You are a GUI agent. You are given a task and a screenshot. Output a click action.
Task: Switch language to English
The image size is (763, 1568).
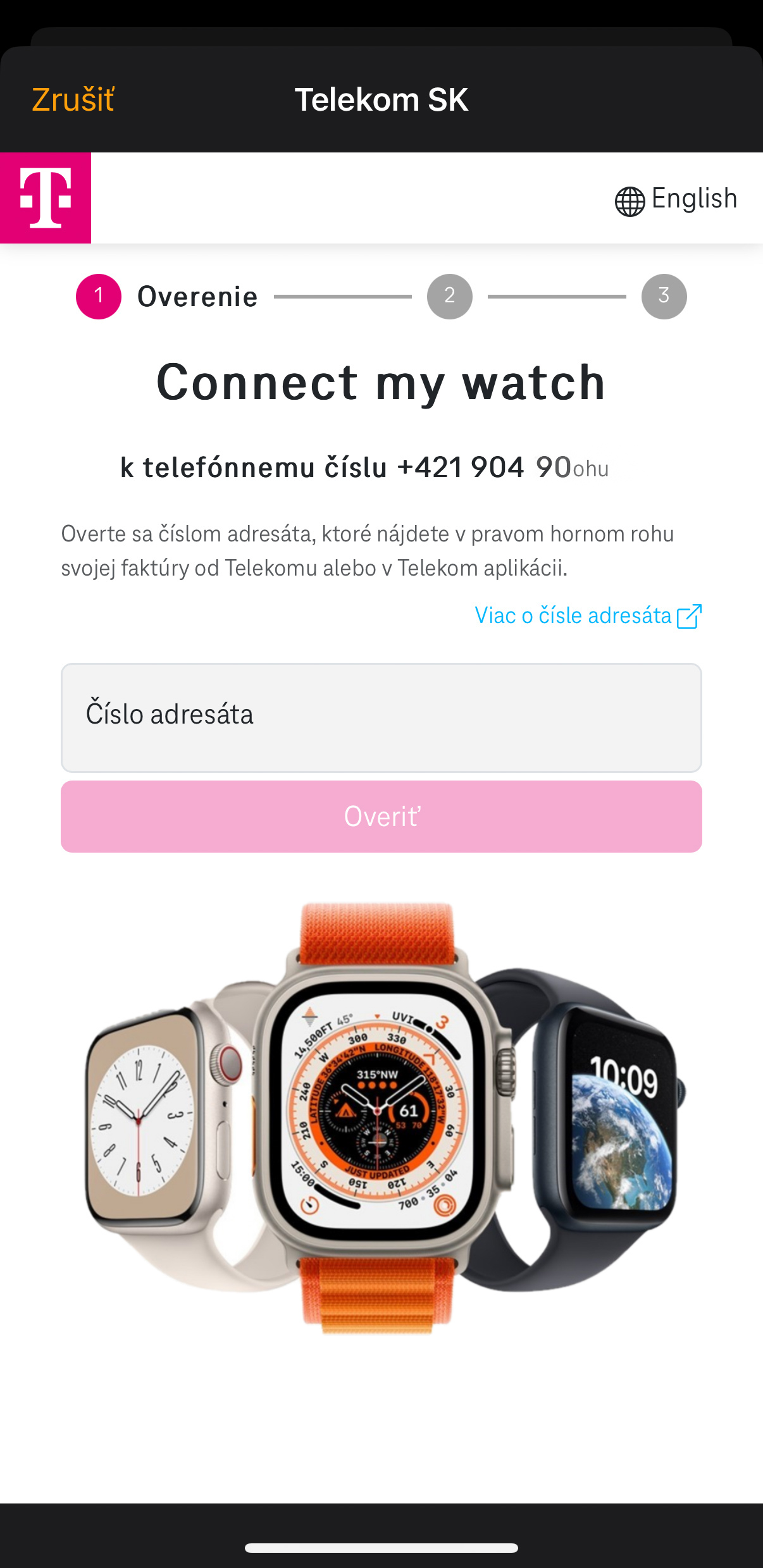[x=676, y=199]
